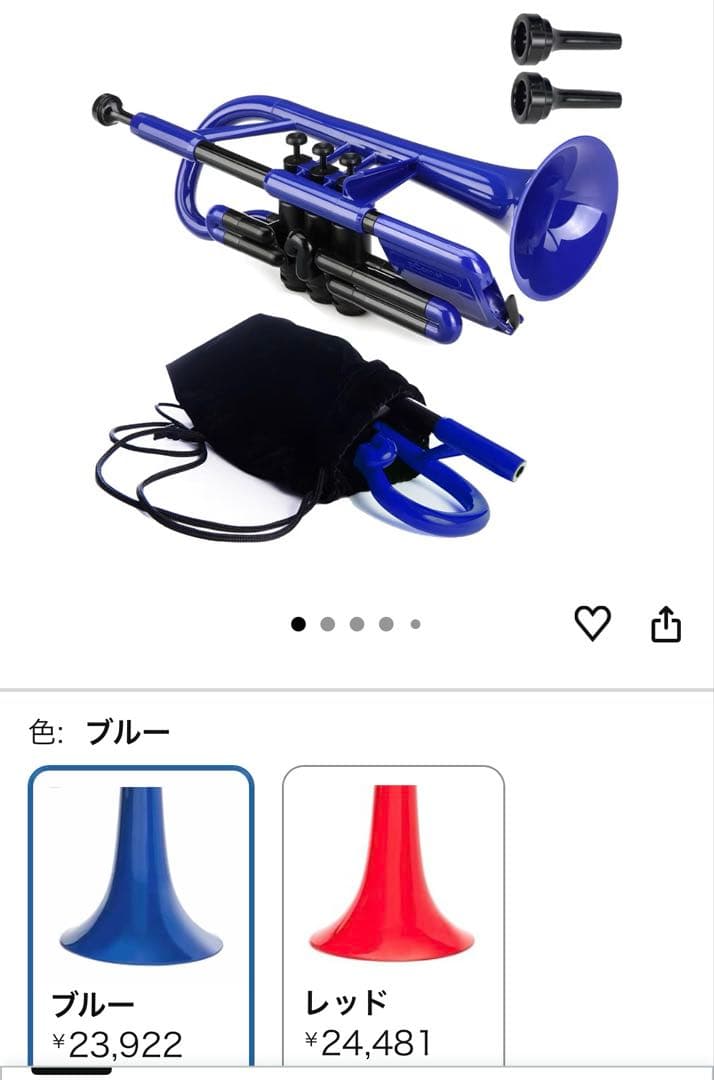The height and width of the screenshot is (1080, 714).
Task: Select the ブルー color option
Action: pyautogui.click(x=141, y=915)
